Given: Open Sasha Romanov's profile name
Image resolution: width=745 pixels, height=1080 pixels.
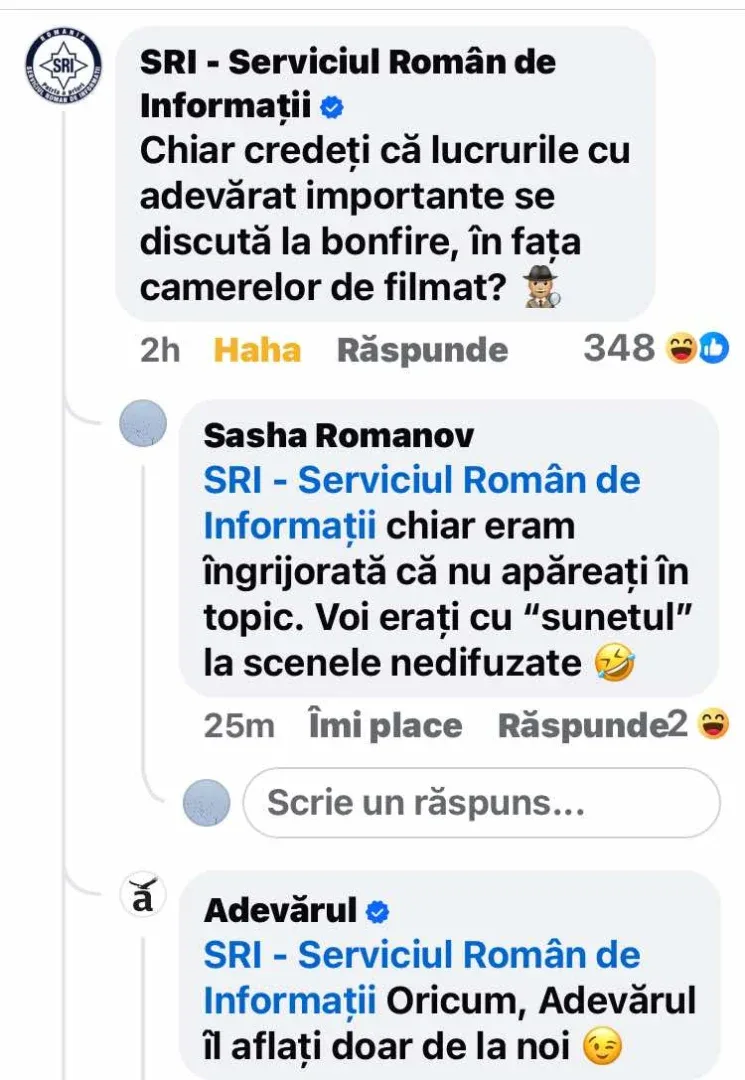Looking at the screenshot, I should pos(338,435).
